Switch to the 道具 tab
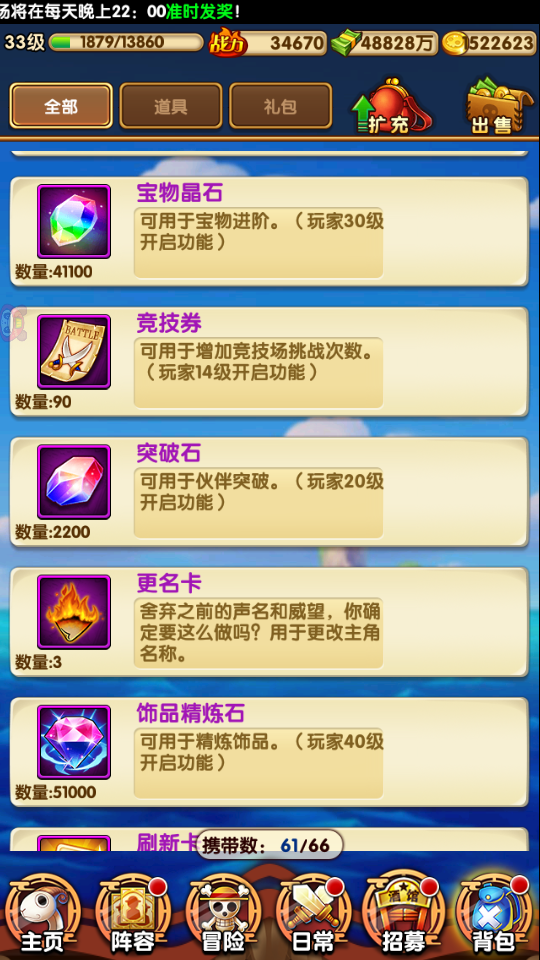 pyautogui.click(x=170, y=106)
